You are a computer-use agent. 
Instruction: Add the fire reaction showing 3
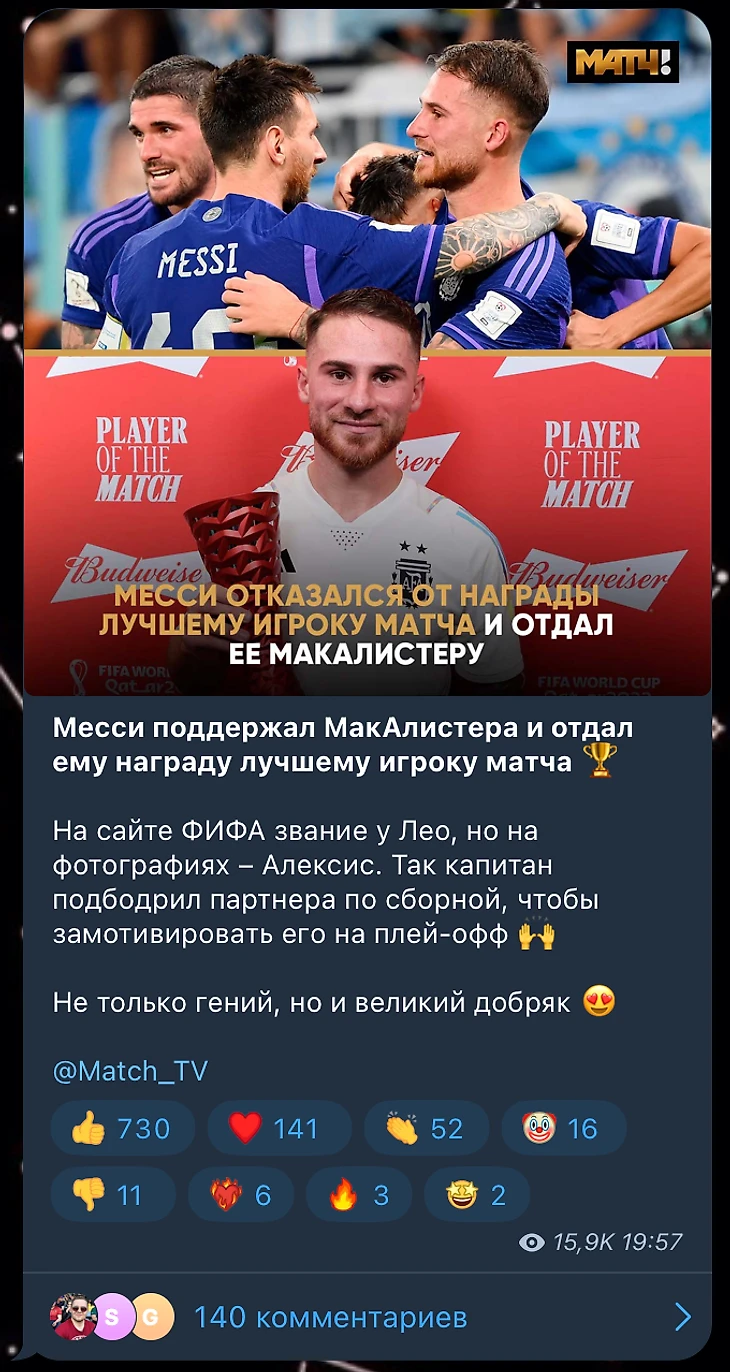pyautogui.click(x=358, y=1195)
